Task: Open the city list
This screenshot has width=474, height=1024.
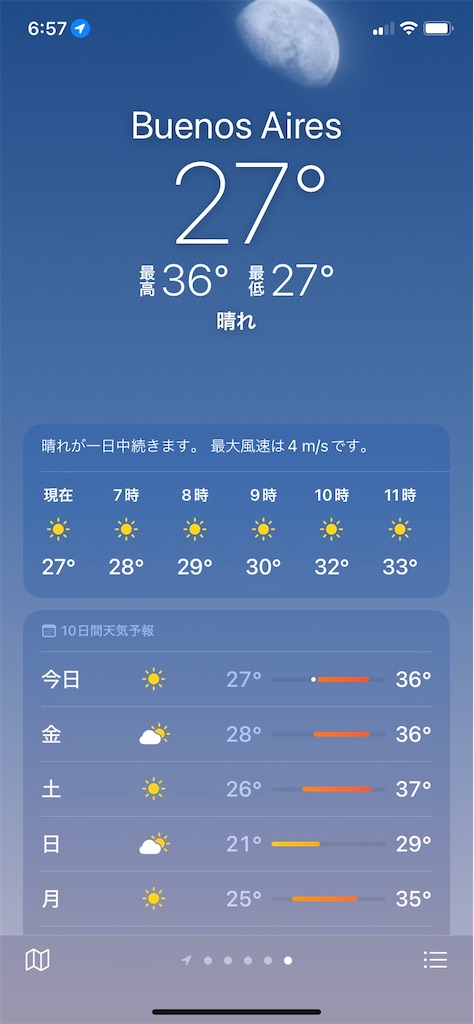Action: 435,959
